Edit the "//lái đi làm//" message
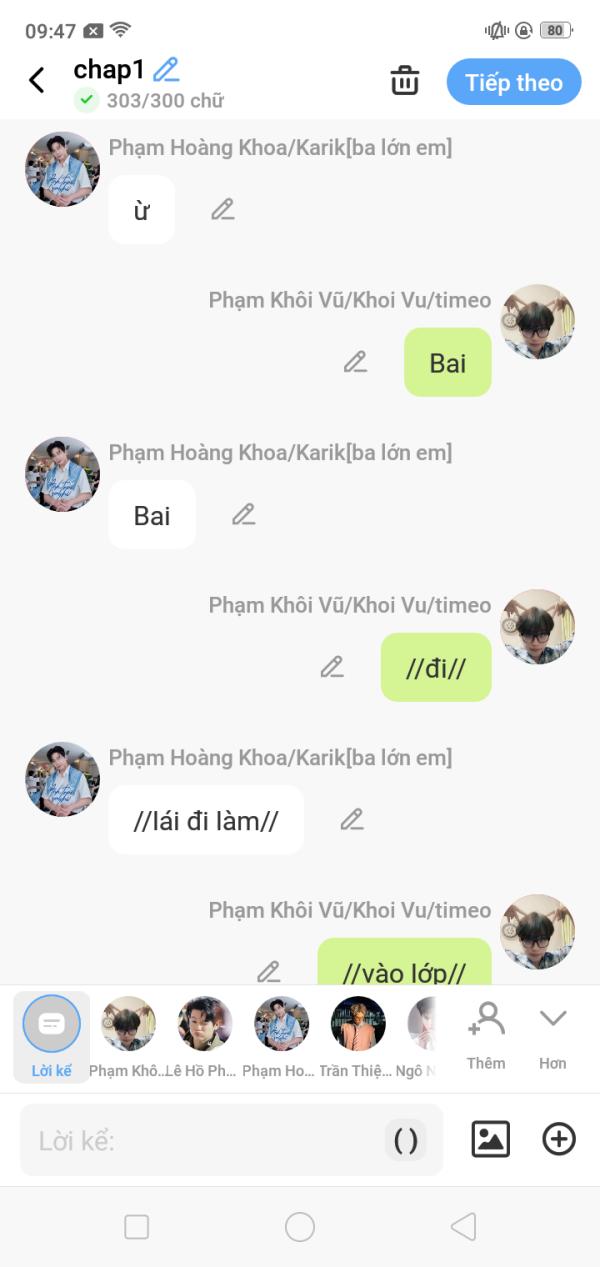 352,819
